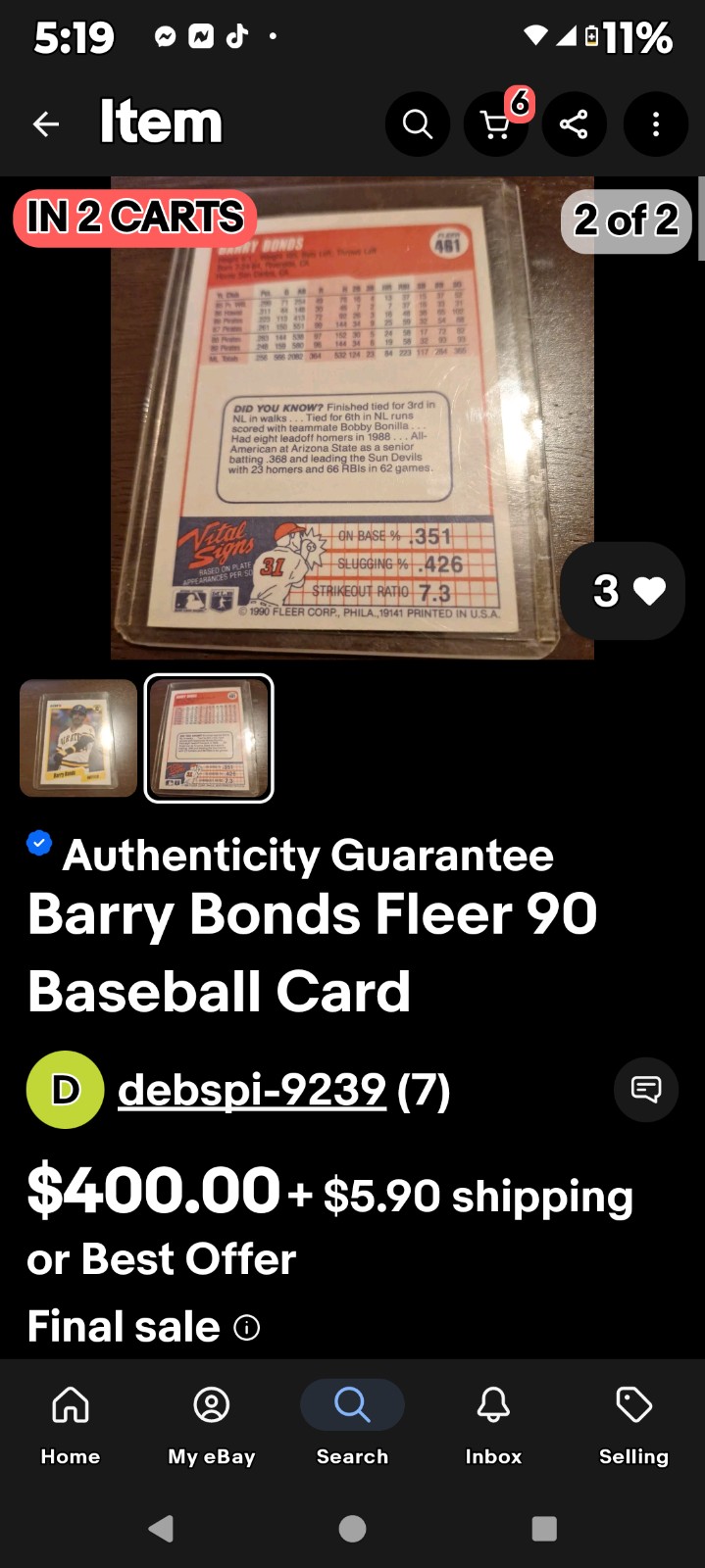
Task: Open seller debspi-9239 profile
Action: pyautogui.click(x=252, y=1090)
